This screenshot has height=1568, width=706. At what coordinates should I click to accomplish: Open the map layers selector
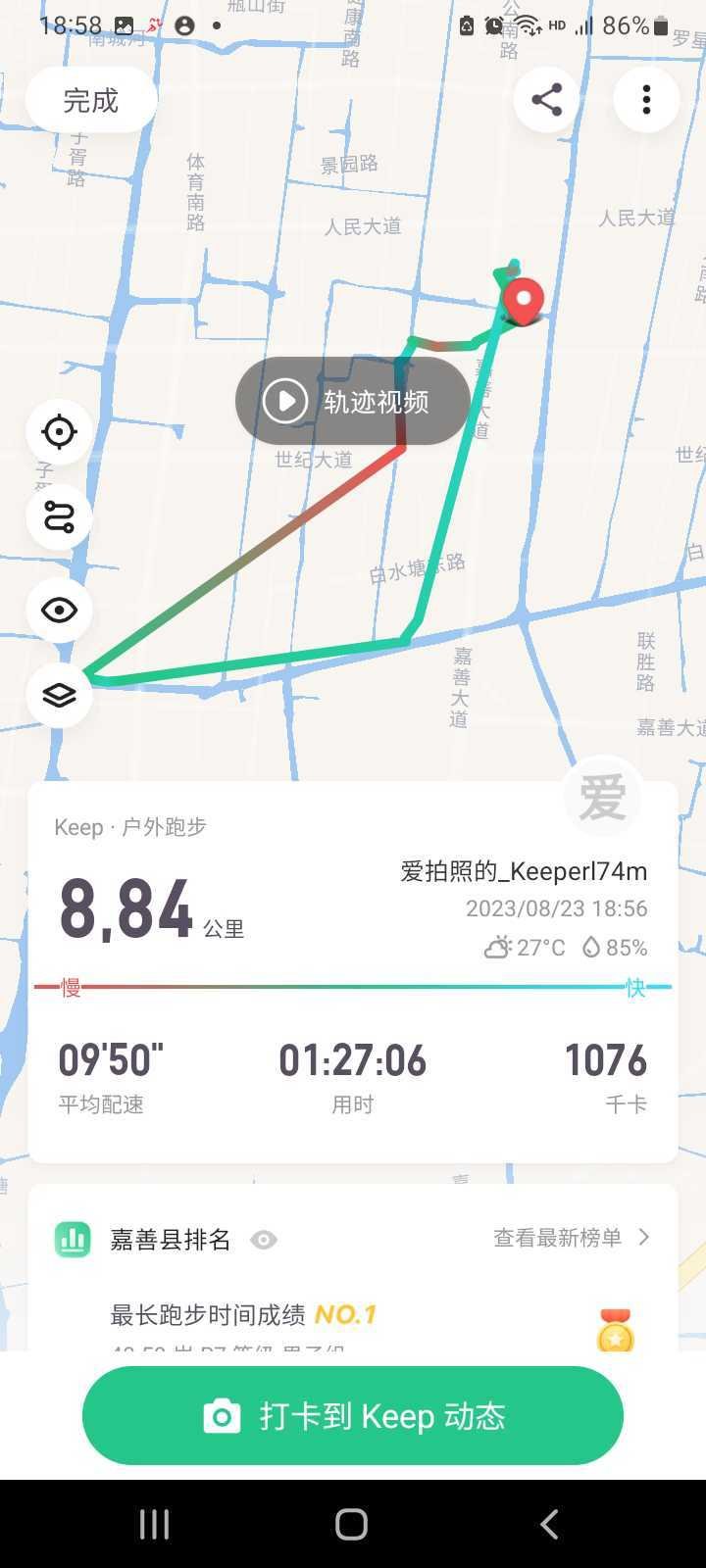coord(60,695)
